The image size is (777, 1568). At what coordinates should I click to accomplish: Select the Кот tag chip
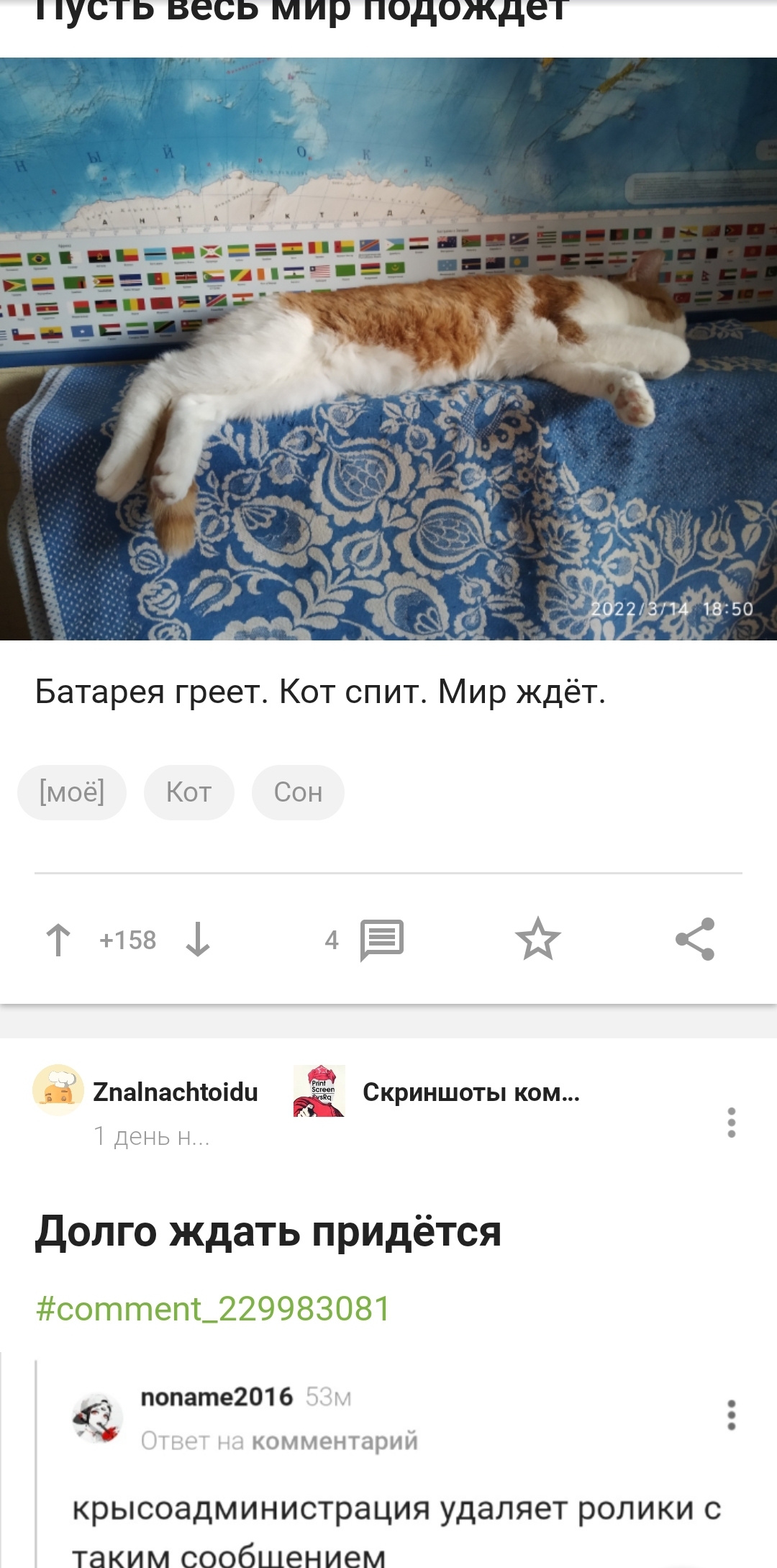click(x=188, y=792)
